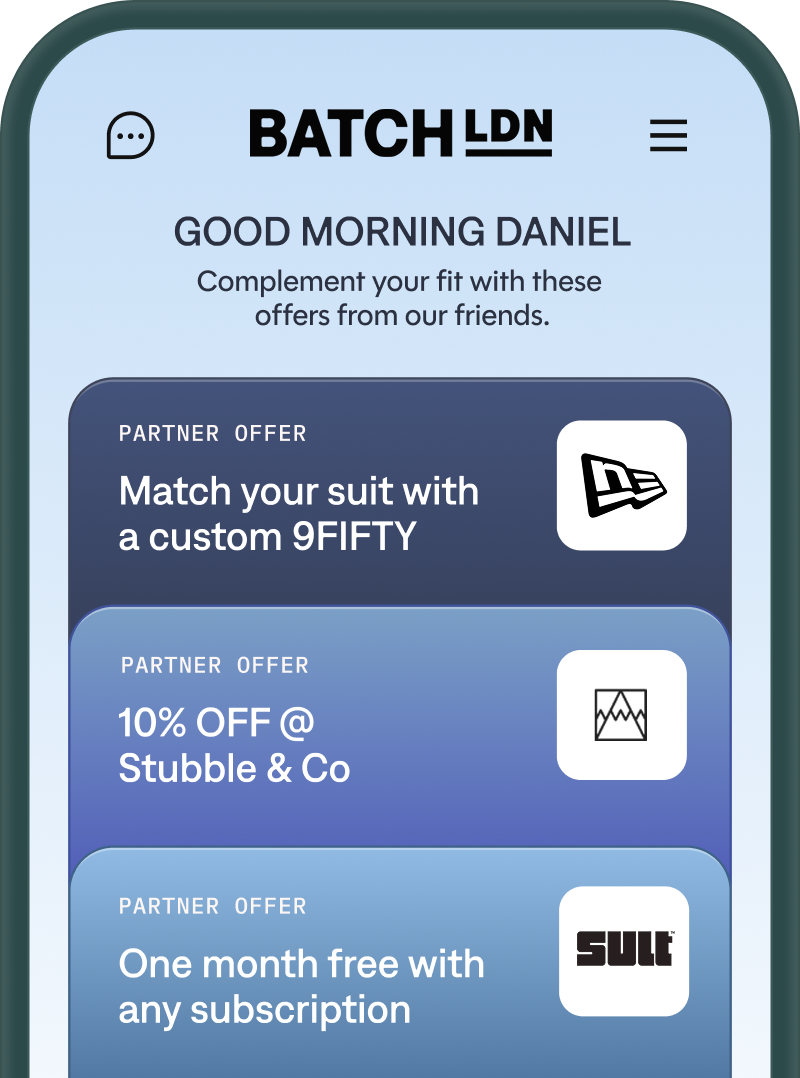Viewport: 800px width, 1078px height.
Task: Select the one month free subscription offer
Action: (x=301, y=986)
